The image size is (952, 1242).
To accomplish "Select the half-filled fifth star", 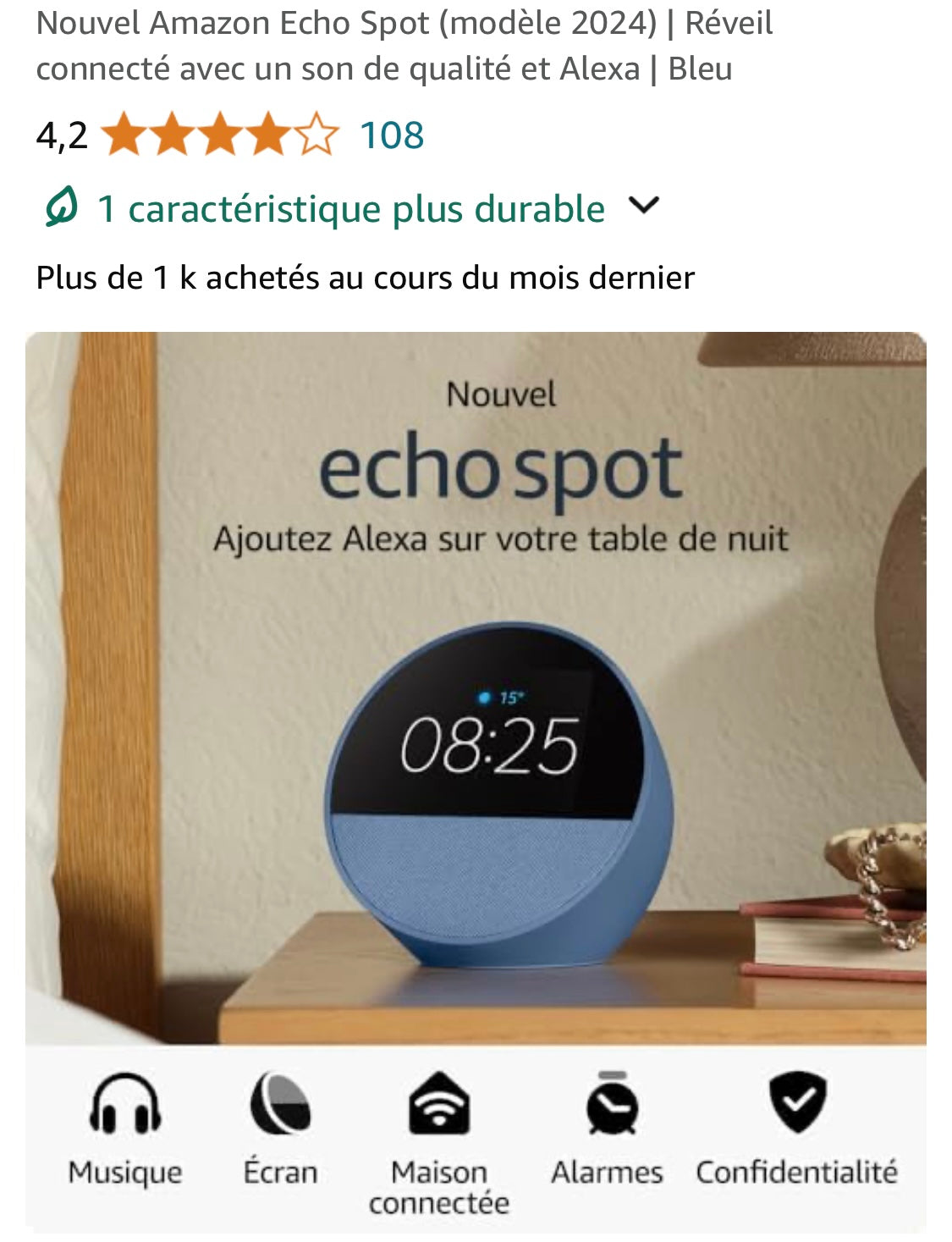I will coord(318,135).
